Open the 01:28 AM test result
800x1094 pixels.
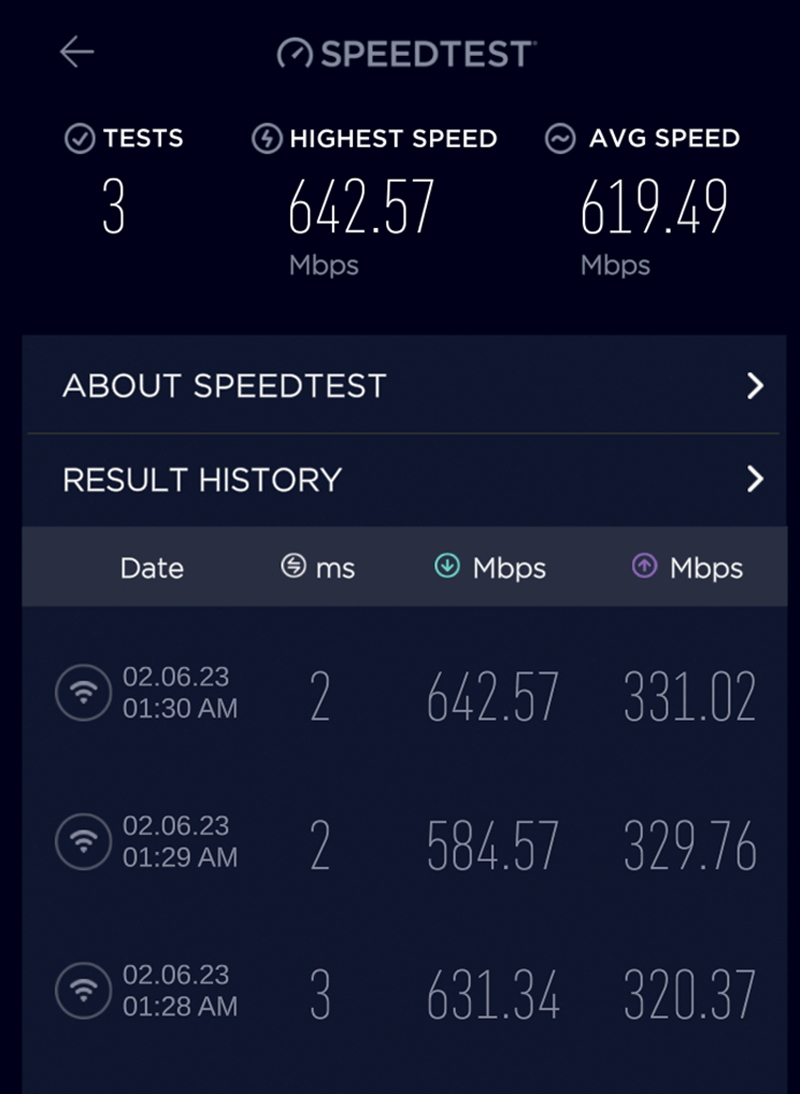pos(404,991)
